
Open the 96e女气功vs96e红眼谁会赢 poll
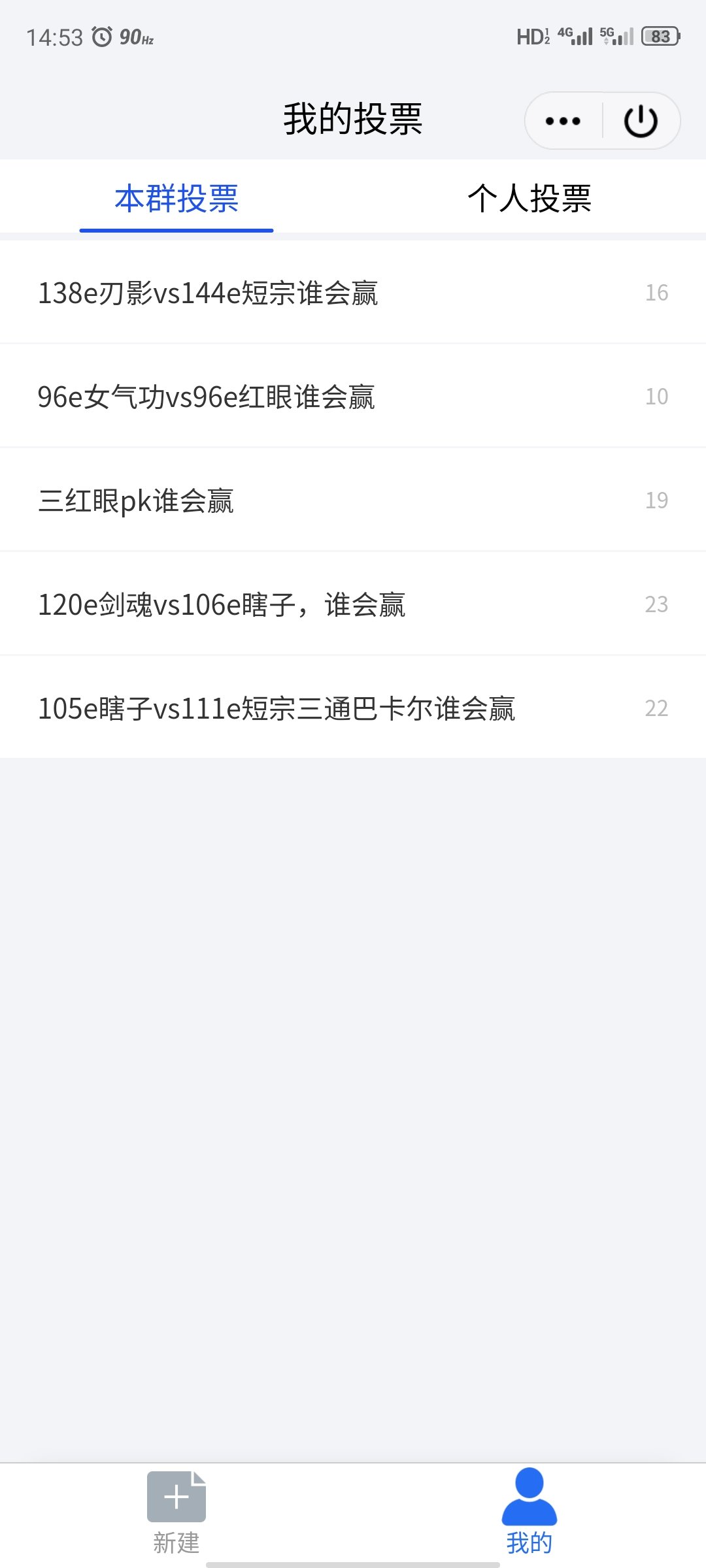[353, 396]
